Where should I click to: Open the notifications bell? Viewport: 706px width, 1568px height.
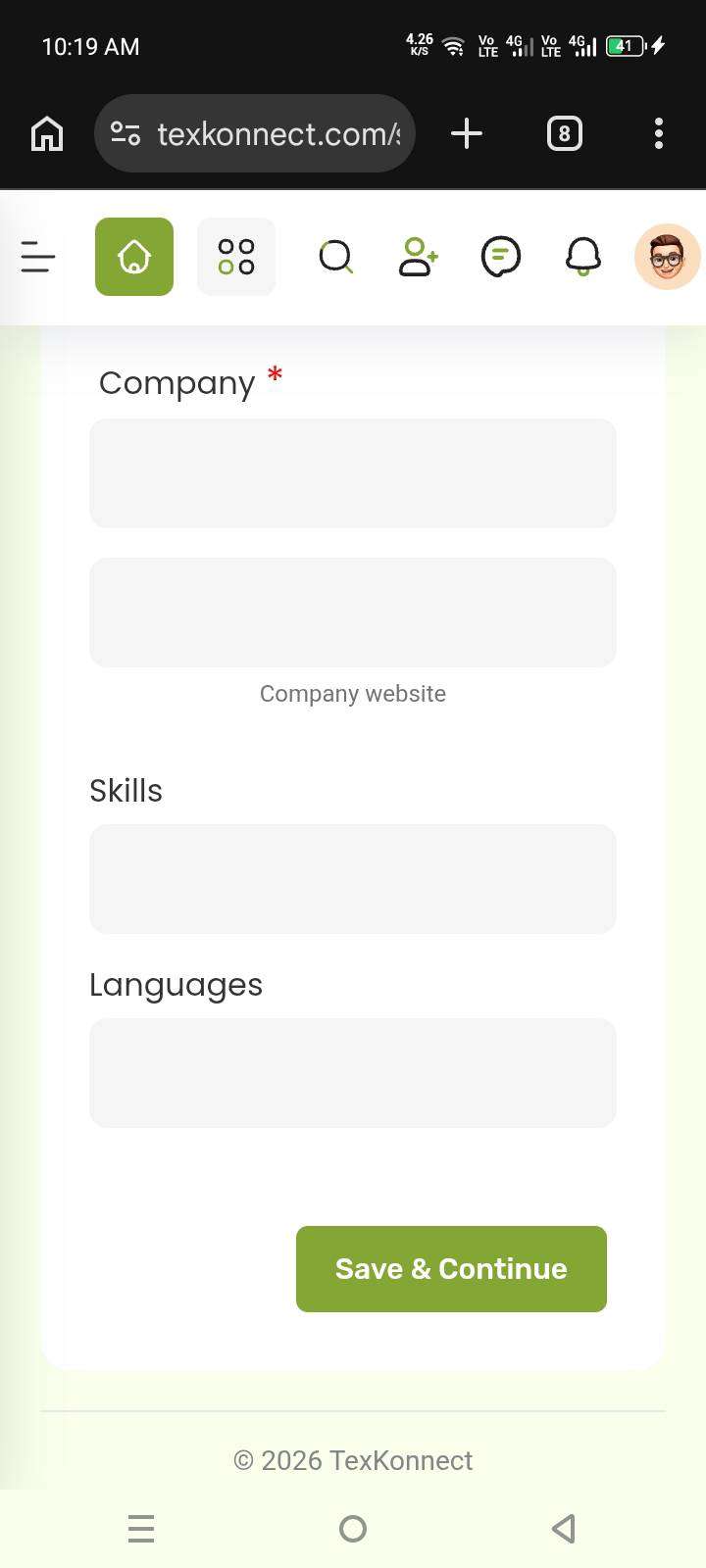tap(582, 258)
